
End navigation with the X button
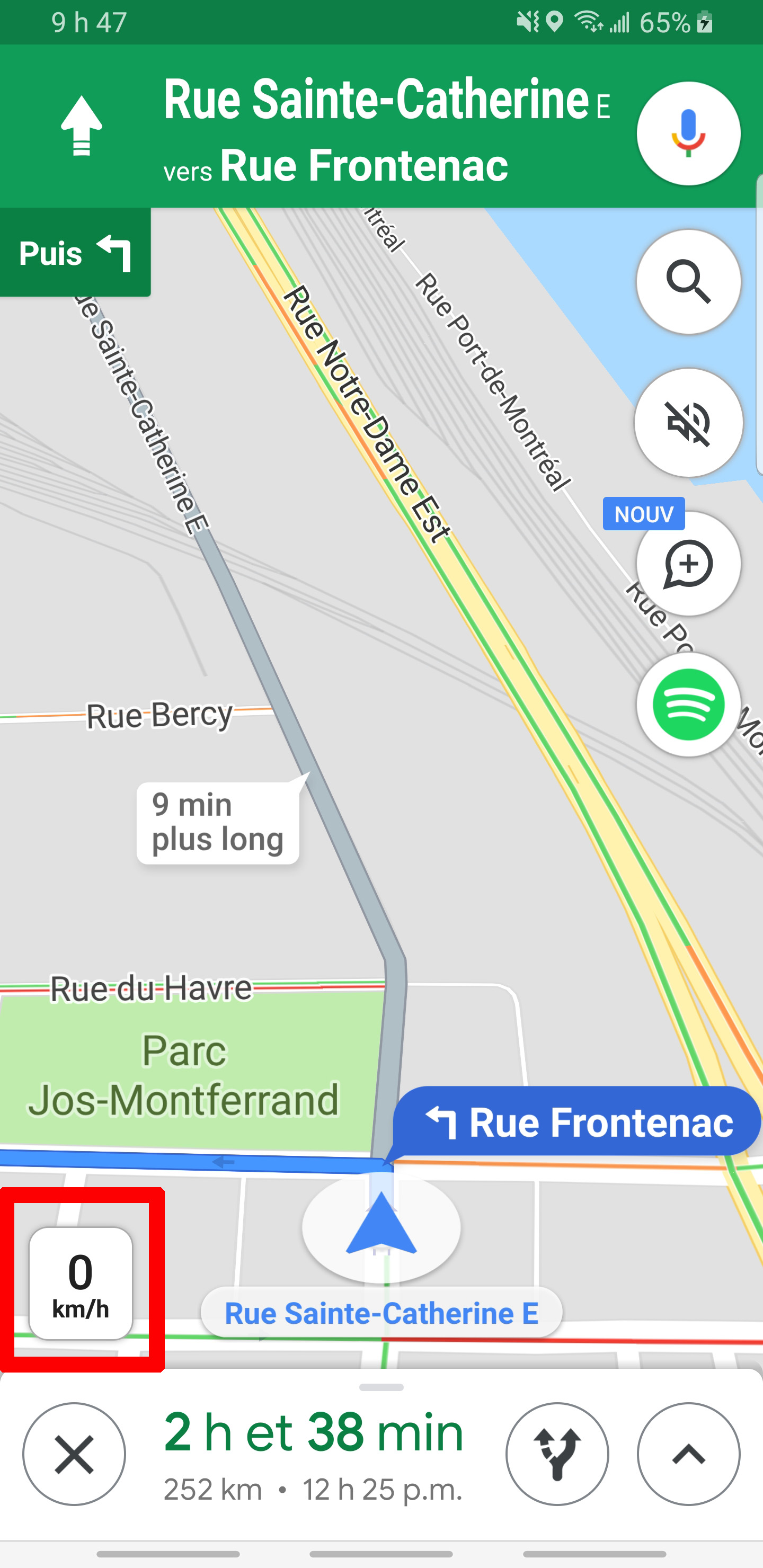click(74, 1454)
